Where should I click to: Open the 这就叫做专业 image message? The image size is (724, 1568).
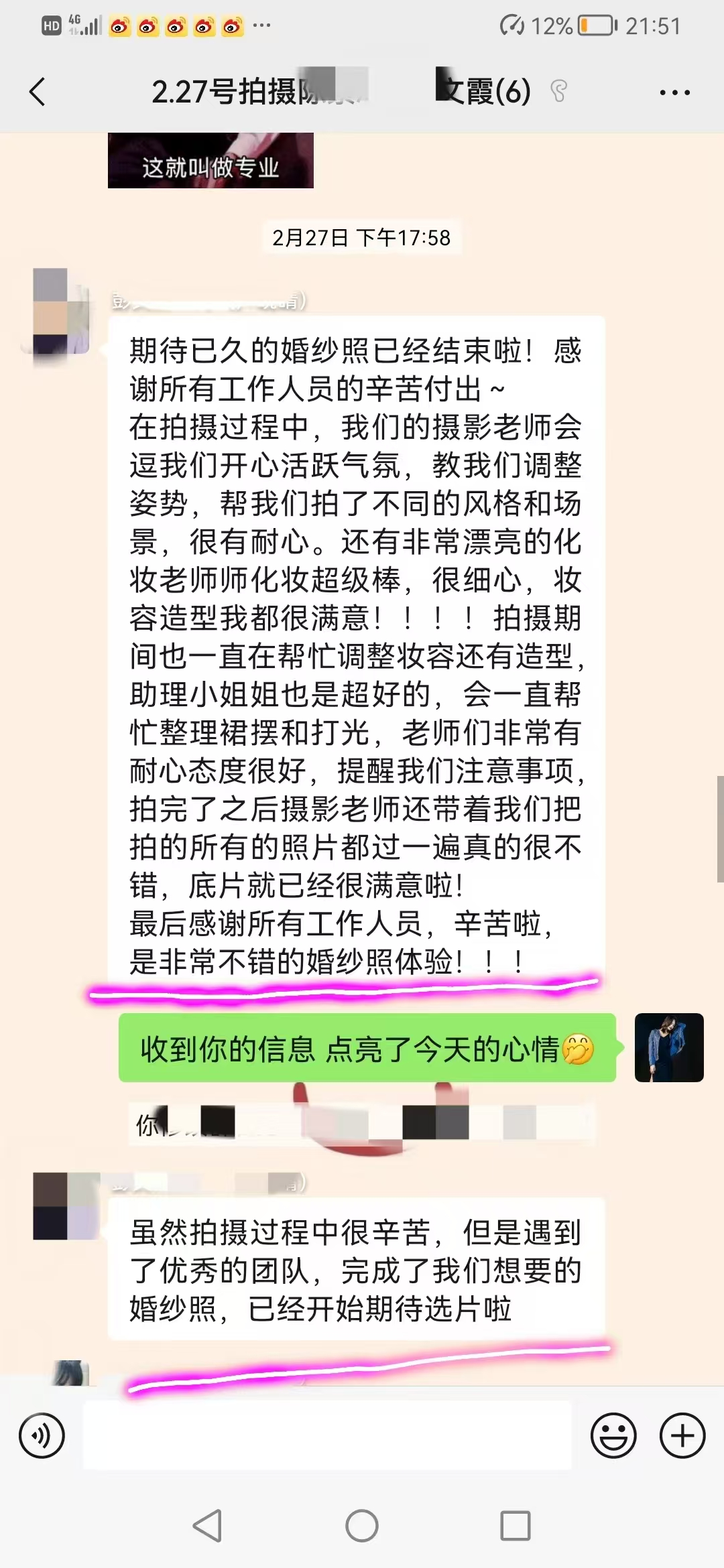210,161
